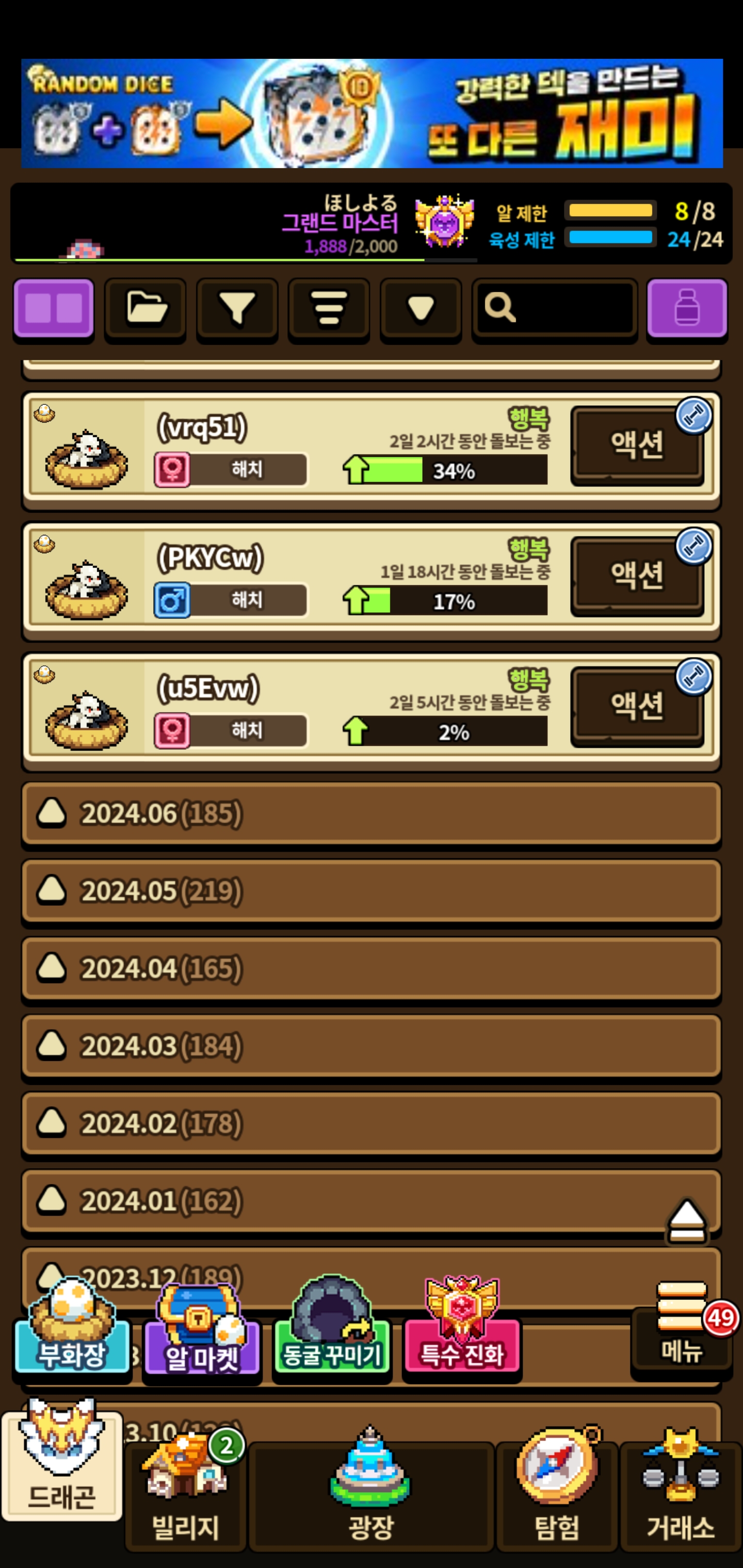The height and width of the screenshot is (1568, 743).
Task: Expand the 2024.03 folder row
Action: pyautogui.click(x=372, y=1046)
